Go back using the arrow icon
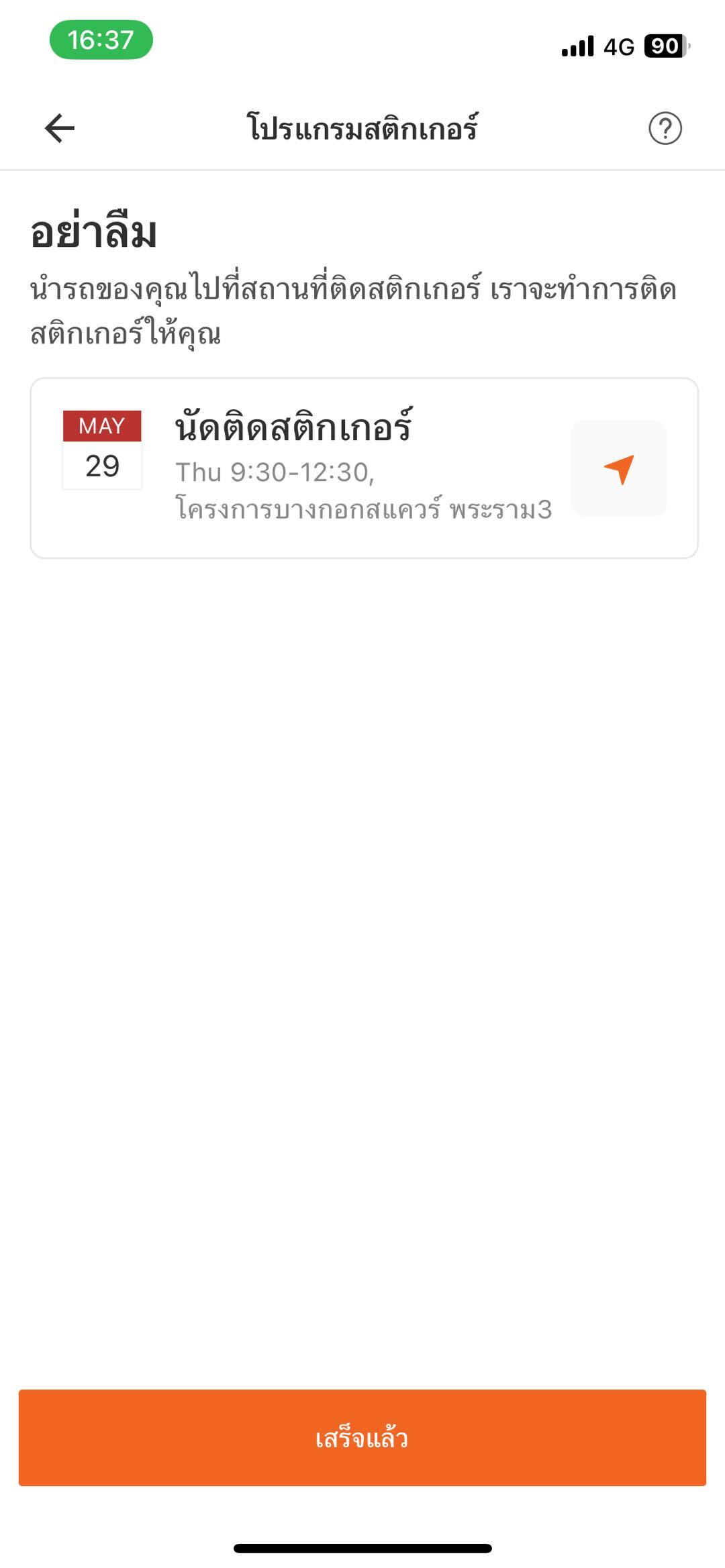This screenshot has width=725, height=1568. click(x=60, y=128)
